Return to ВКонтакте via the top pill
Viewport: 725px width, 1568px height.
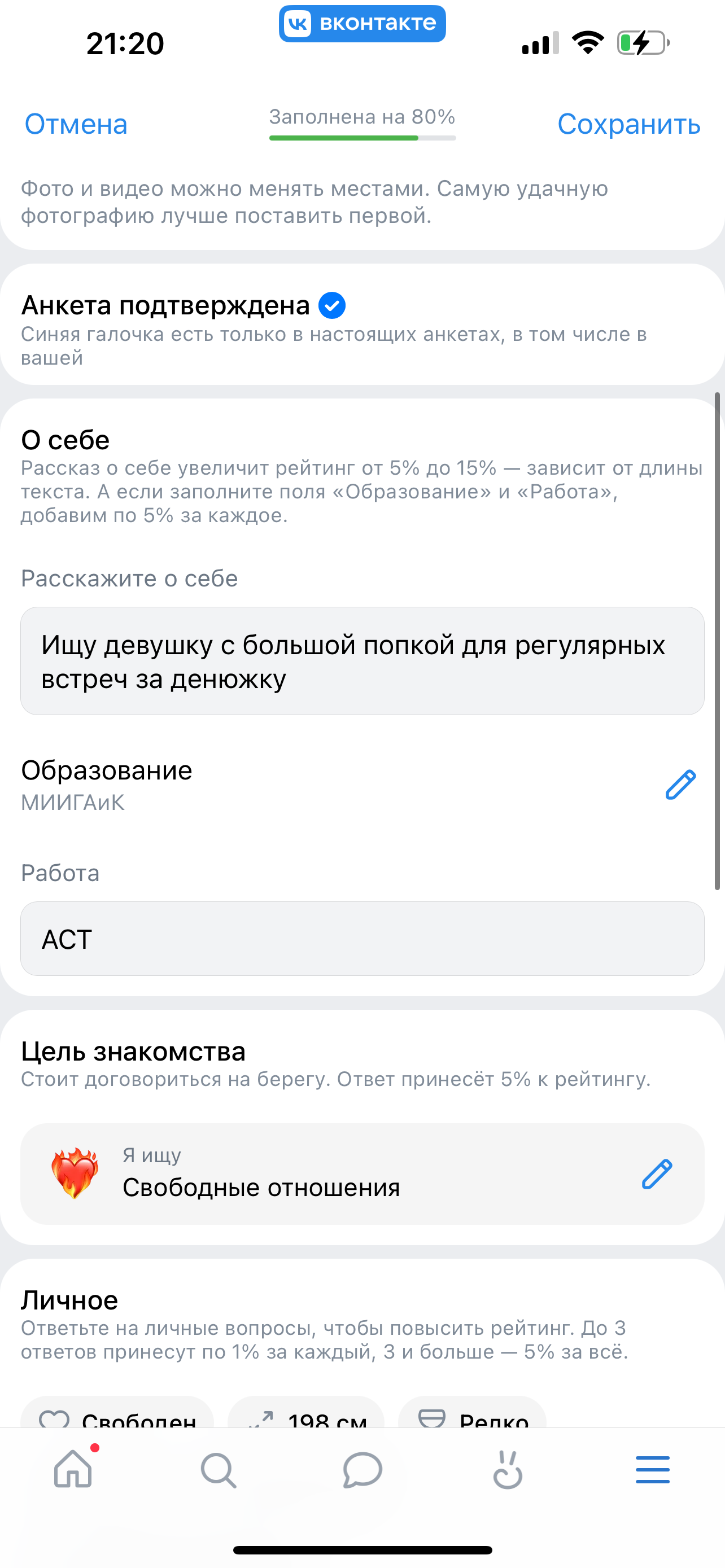click(x=362, y=24)
